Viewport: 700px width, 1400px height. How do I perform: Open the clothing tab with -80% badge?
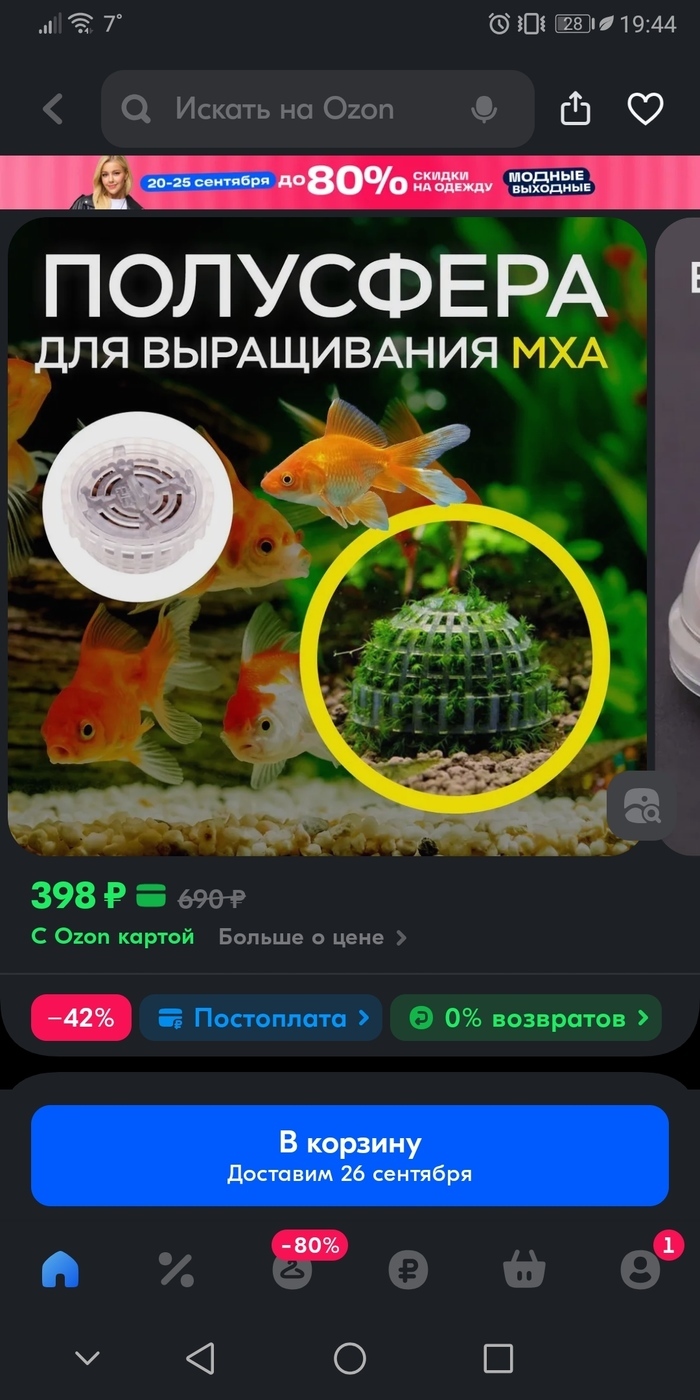pos(293,1268)
